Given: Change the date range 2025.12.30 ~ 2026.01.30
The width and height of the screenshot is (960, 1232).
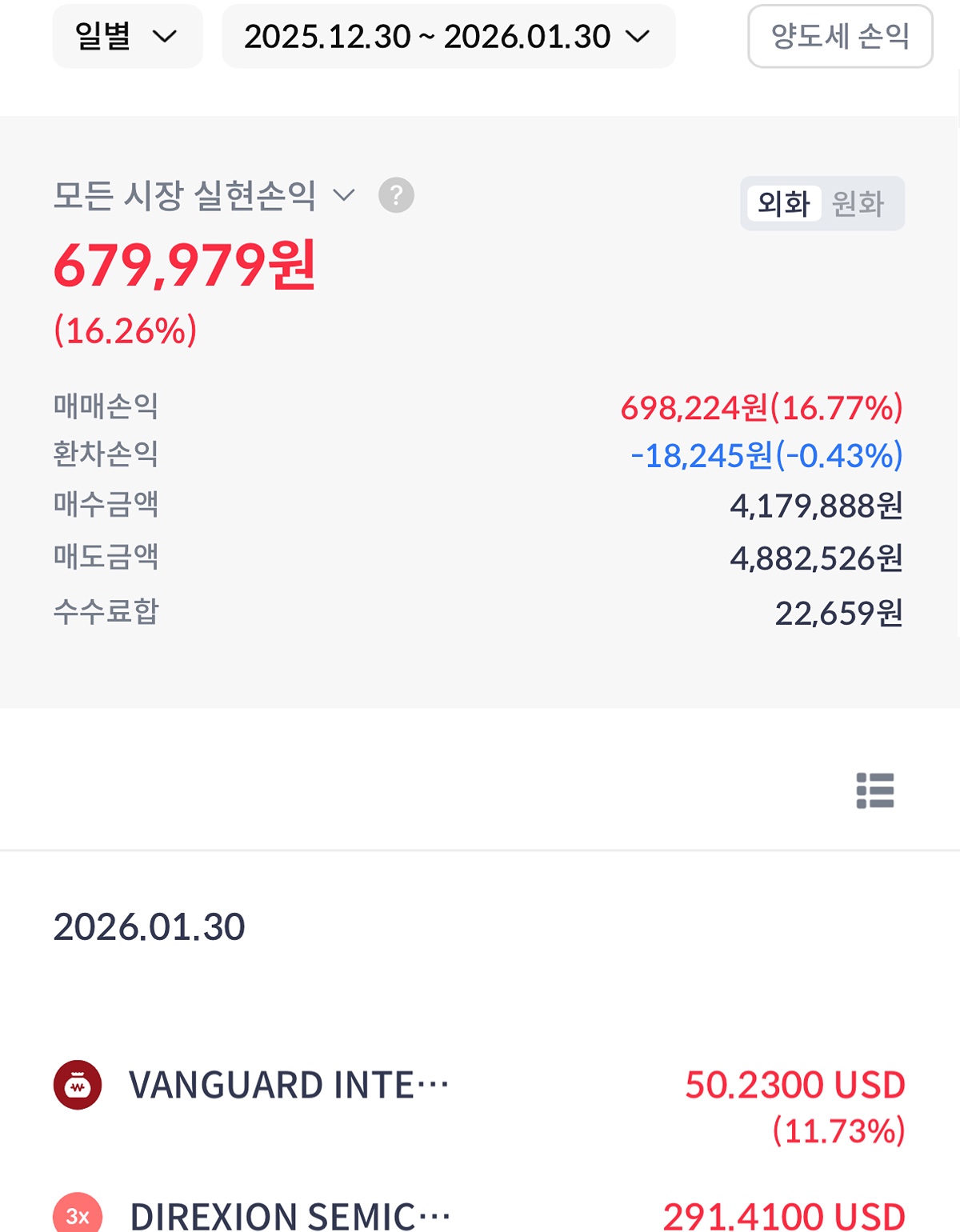Looking at the screenshot, I should pos(448,37).
